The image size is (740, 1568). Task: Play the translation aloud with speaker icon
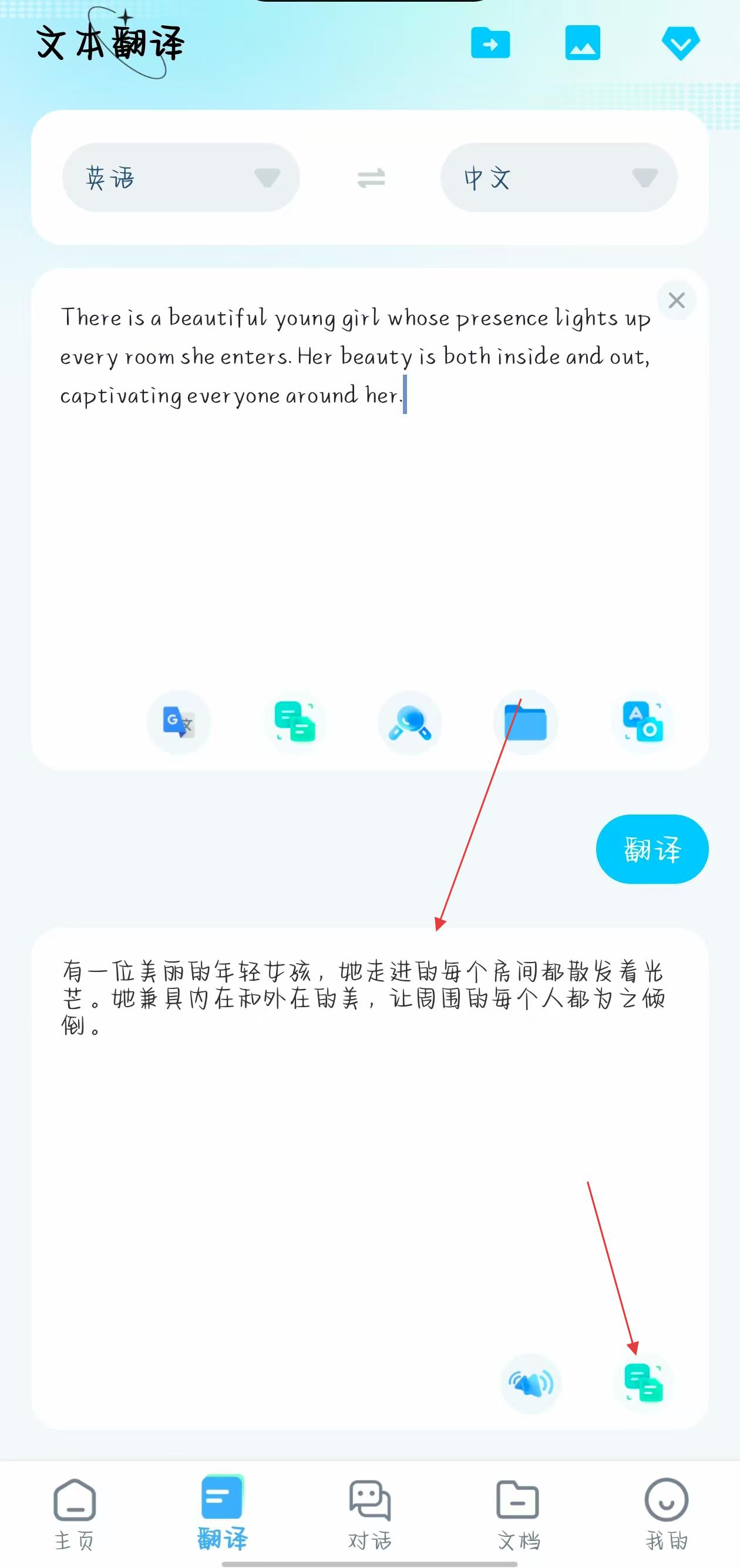(531, 1384)
